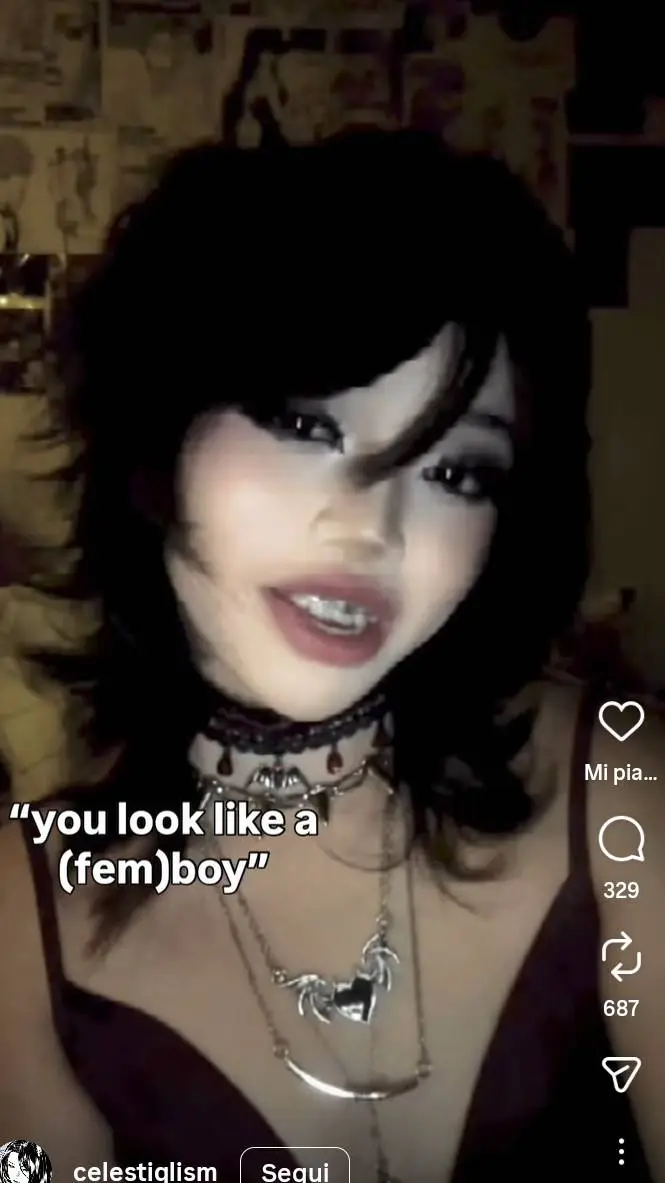Open the comments on this reel
Screen dimensions: 665x1183
(x=620, y=839)
